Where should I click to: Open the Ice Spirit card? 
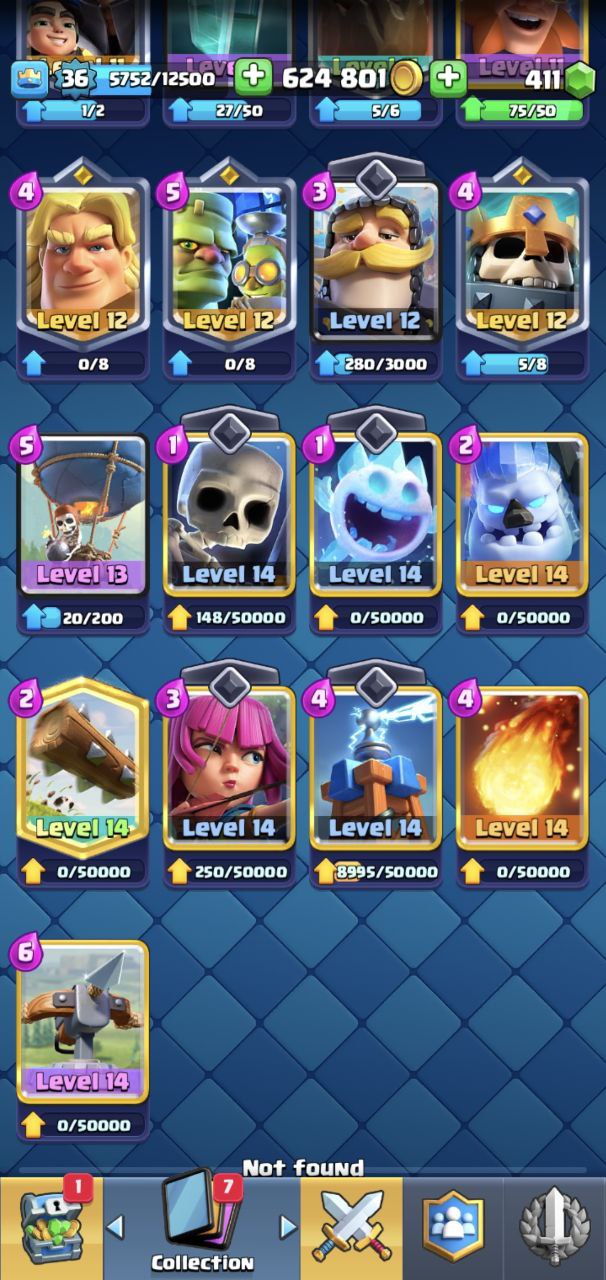click(375, 514)
